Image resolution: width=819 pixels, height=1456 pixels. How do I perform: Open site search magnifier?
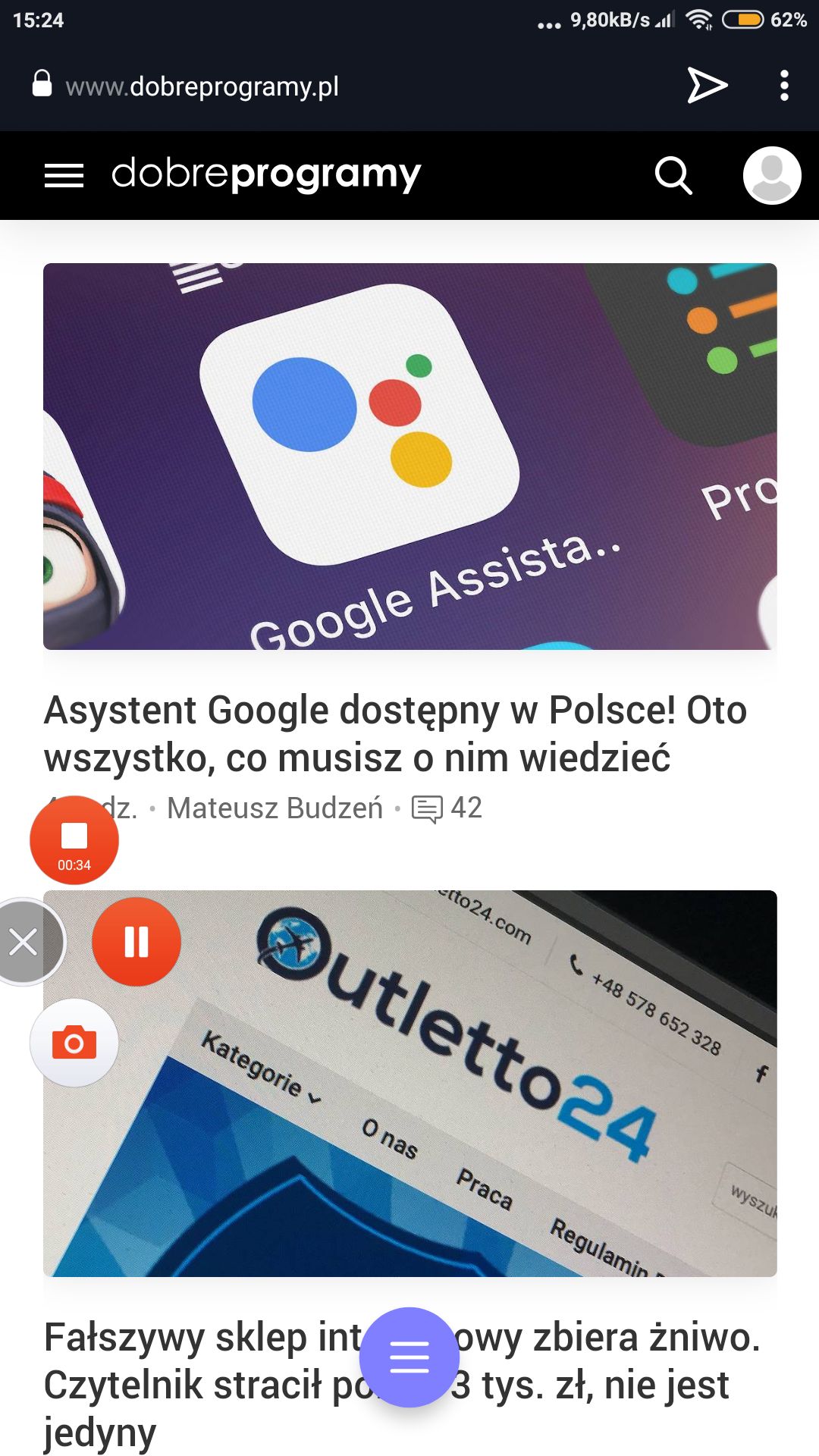(673, 176)
